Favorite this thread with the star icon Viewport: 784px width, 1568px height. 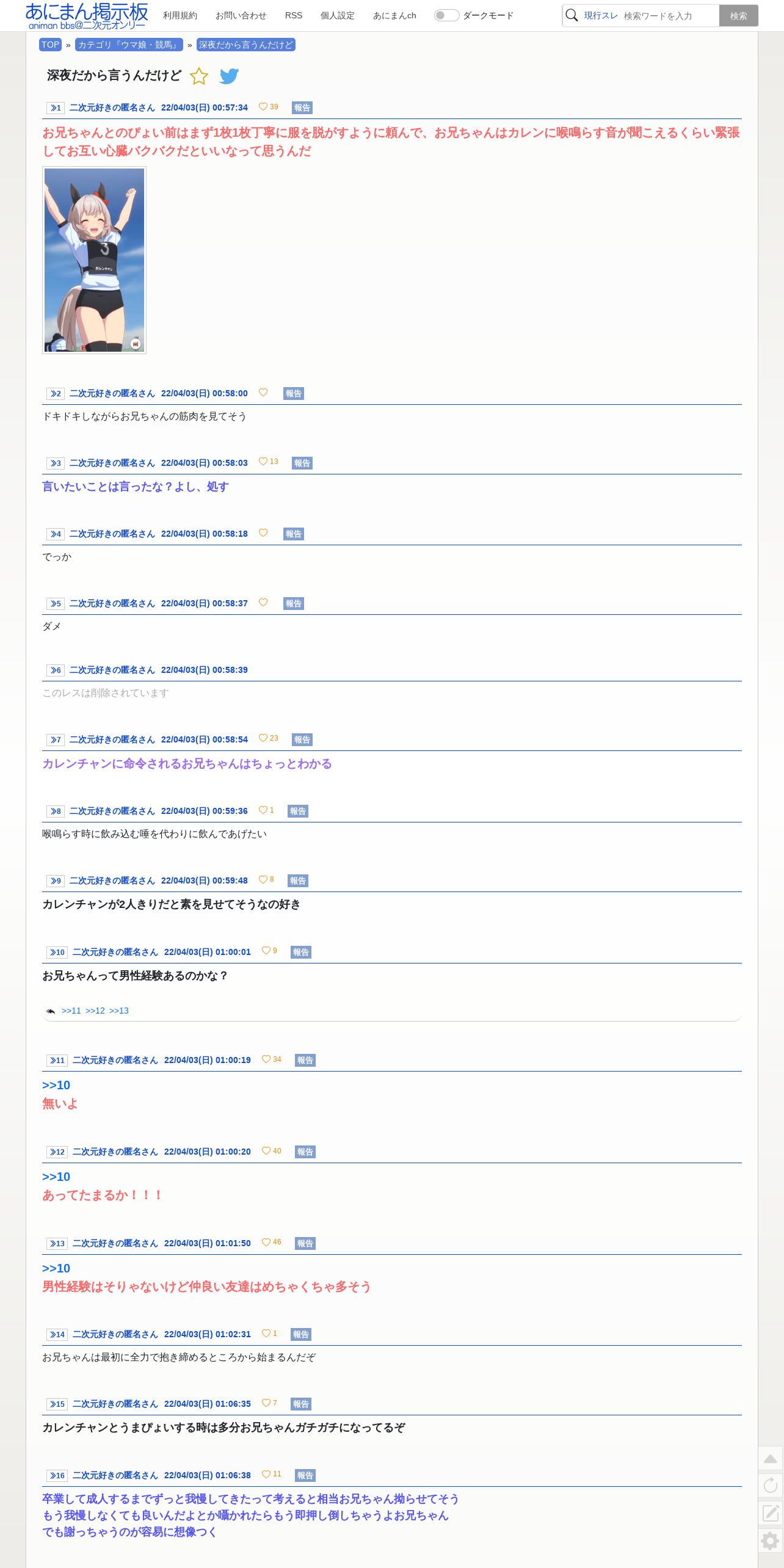pos(199,76)
